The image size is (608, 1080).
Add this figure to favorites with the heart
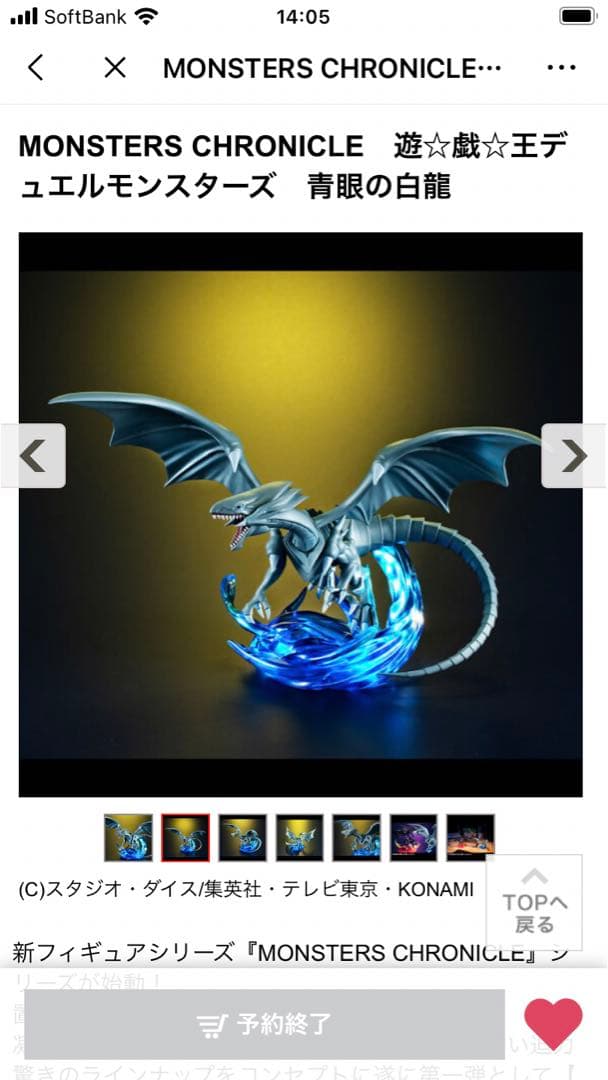pyautogui.click(x=553, y=1023)
